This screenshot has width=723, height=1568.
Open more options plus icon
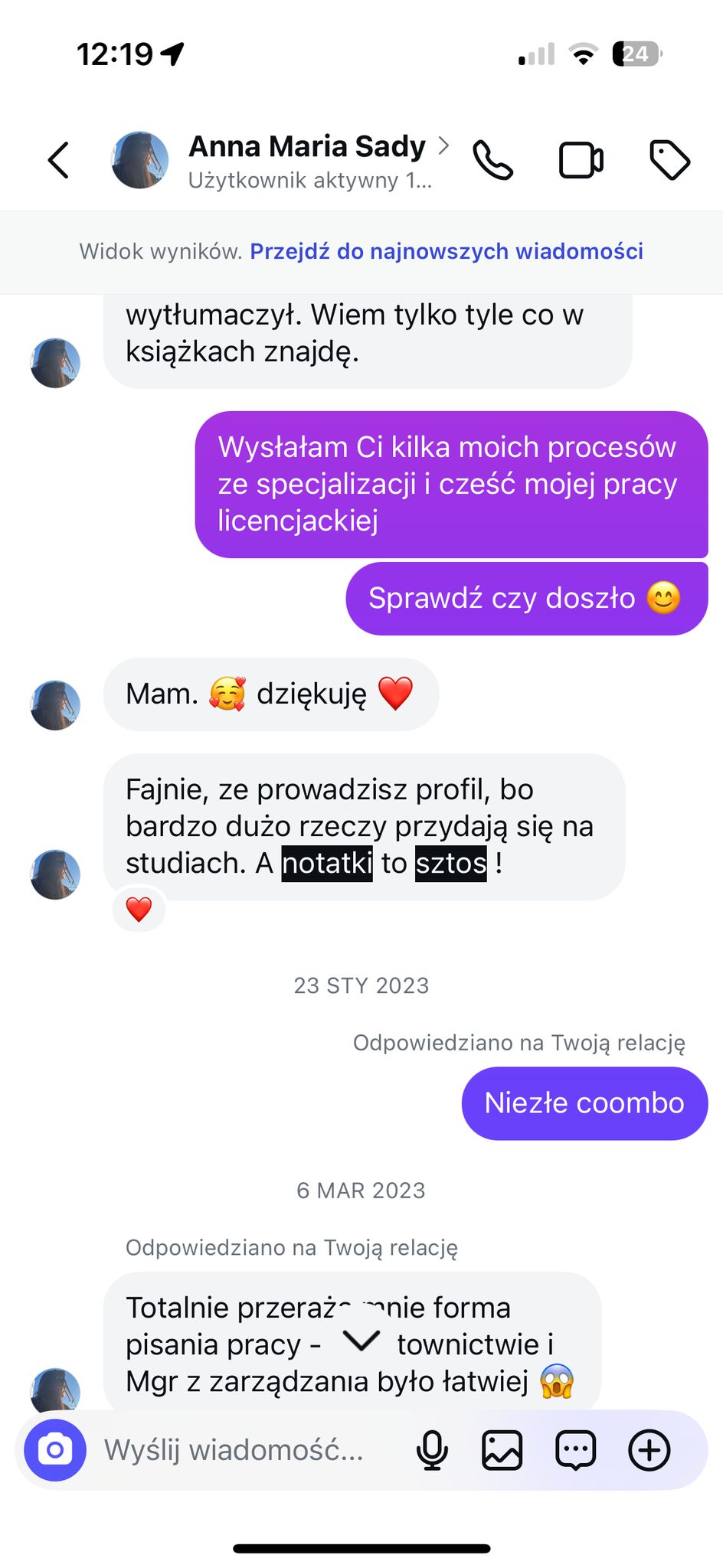coord(649,1449)
